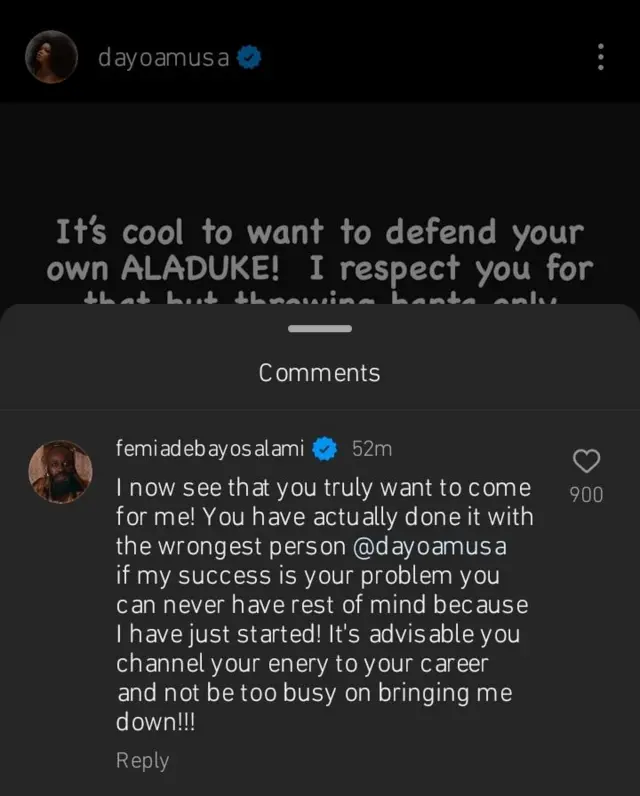Tap the Comments sheet drag handle
This screenshot has height=796, width=640.
coord(320,329)
